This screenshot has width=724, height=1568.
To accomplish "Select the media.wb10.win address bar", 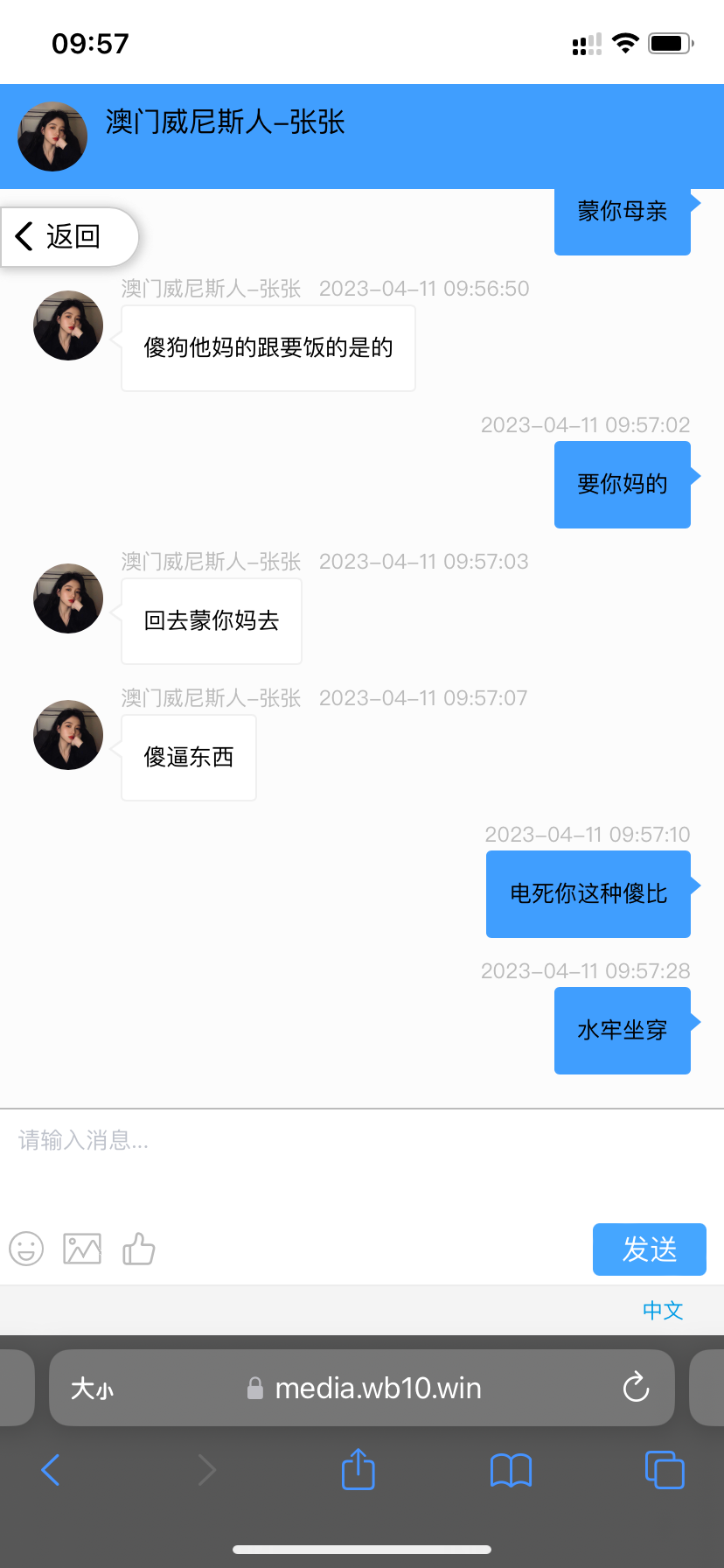I will point(376,1389).
